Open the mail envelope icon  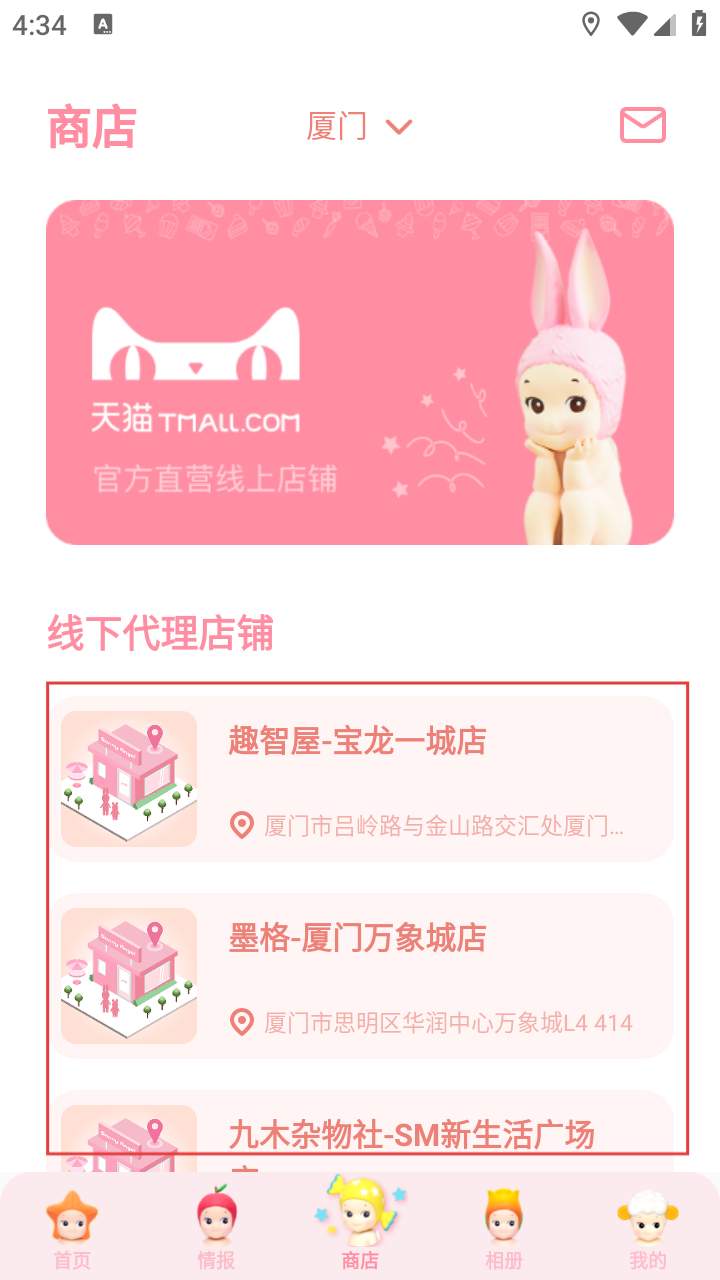(643, 126)
